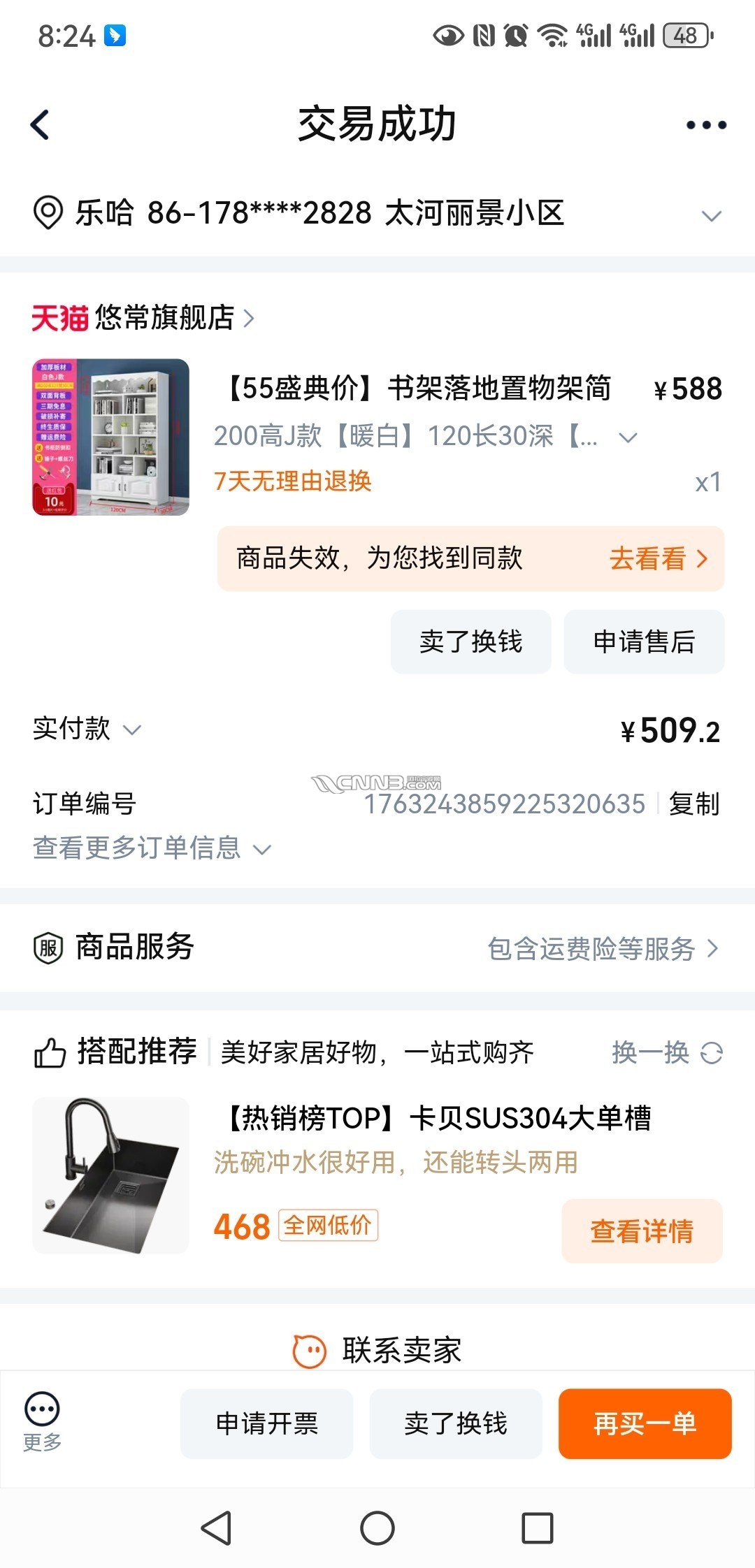Image resolution: width=755 pixels, height=1568 pixels.
Task: View details of 卡贝SUS304 sink
Action: 641,1231
